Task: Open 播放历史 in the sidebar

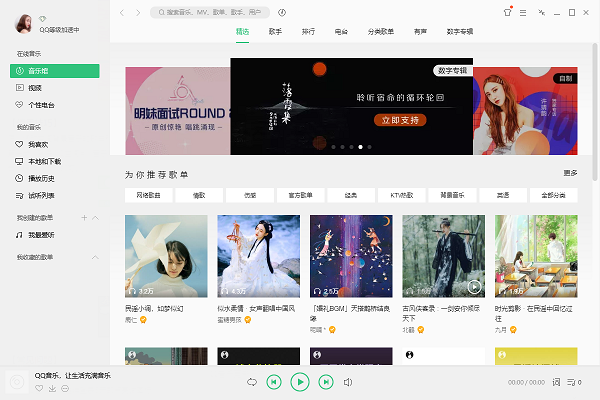Action: 41,178
